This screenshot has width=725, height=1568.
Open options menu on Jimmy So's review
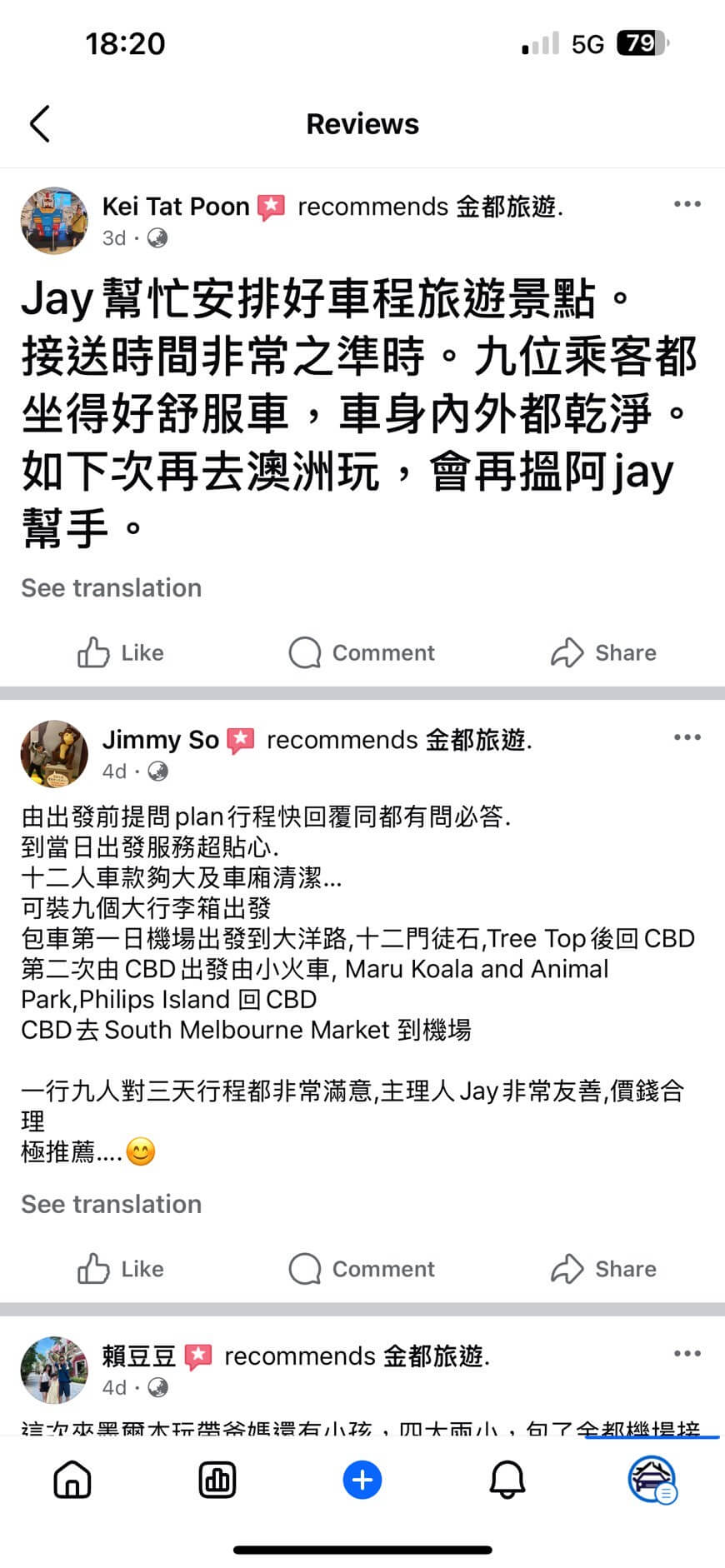pyautogui.click(x=687, y=737)
